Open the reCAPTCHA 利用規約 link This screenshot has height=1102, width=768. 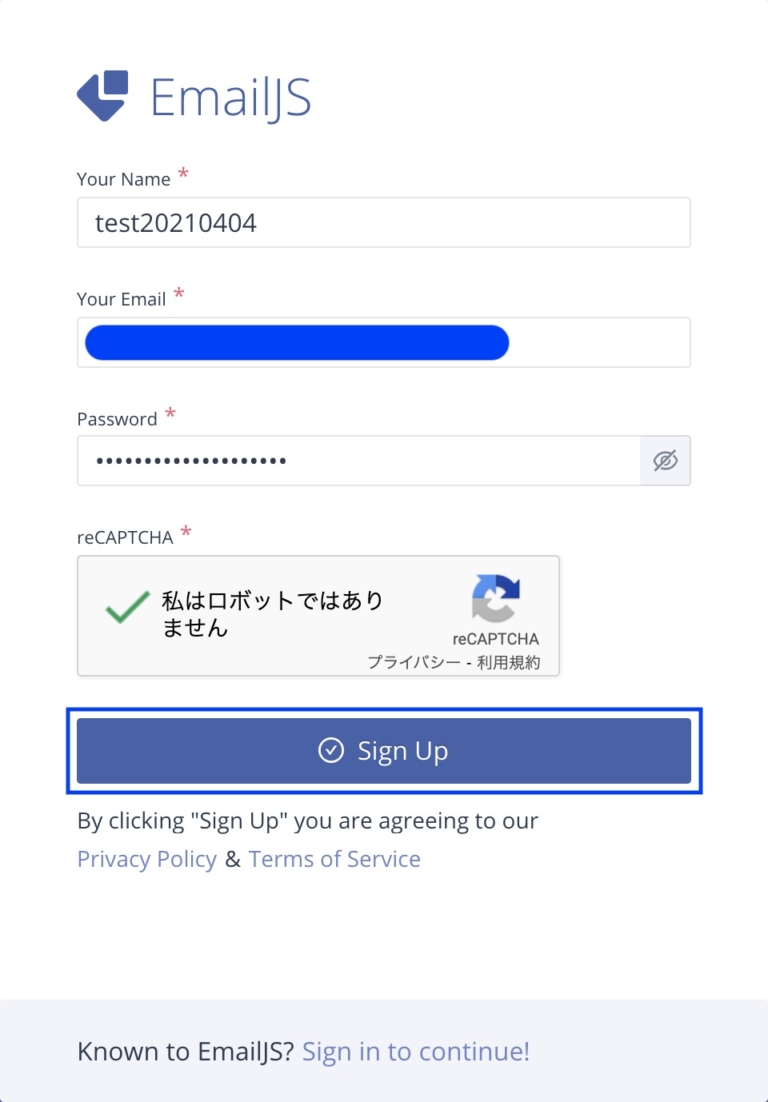509,662
